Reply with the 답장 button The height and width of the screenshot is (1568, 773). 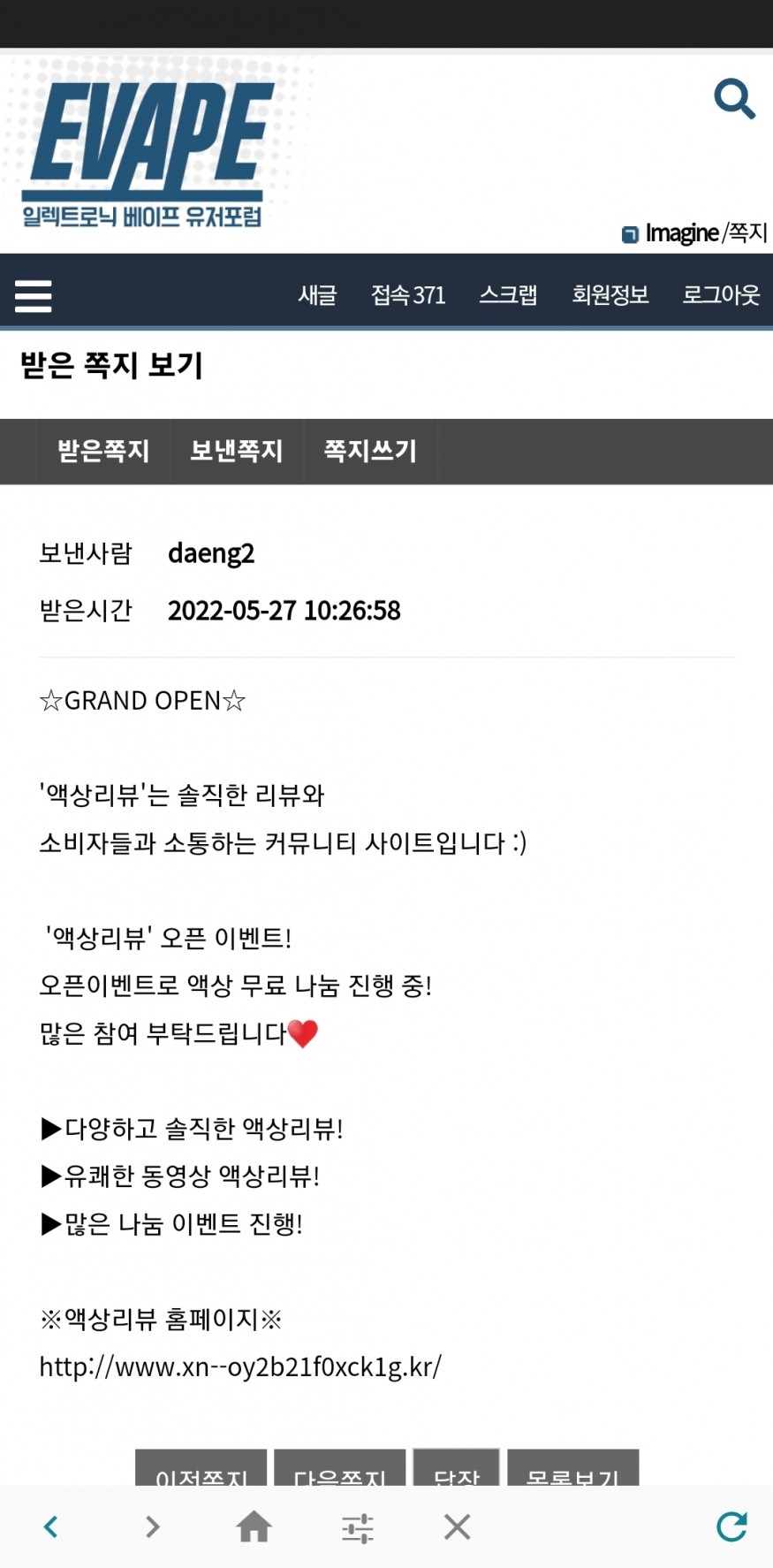click(457, 1470)
